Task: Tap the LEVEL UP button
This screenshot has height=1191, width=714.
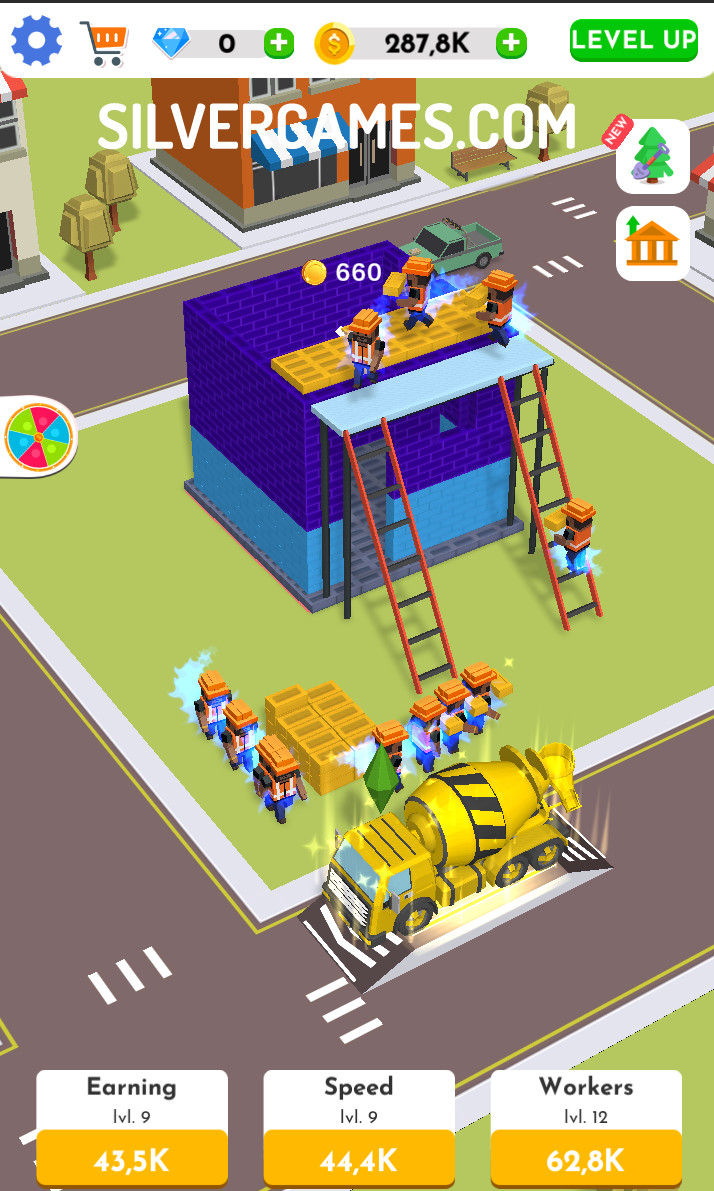Action: [x=633, y=40]
